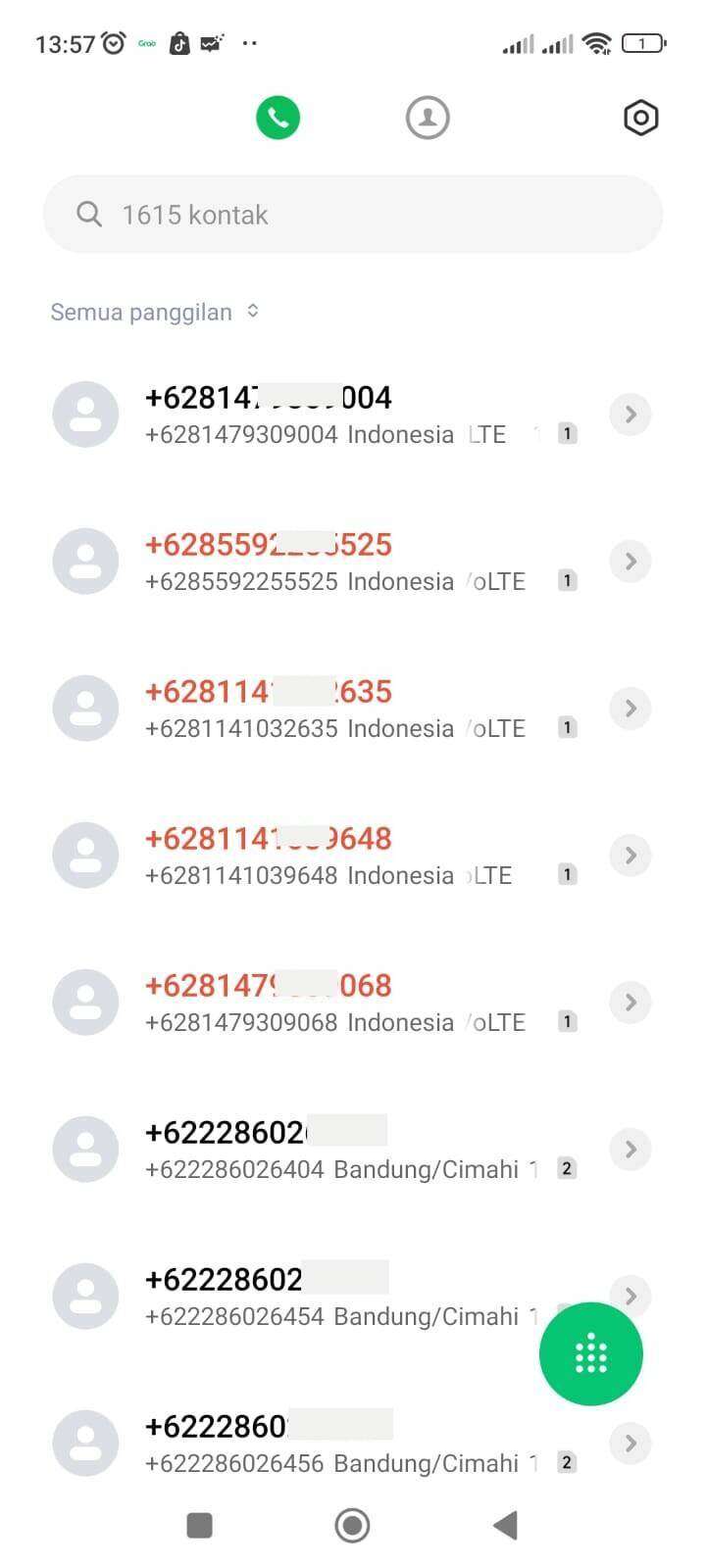
Task: Click avatar of +6281141039648 contact
Action: click(85, 855)
